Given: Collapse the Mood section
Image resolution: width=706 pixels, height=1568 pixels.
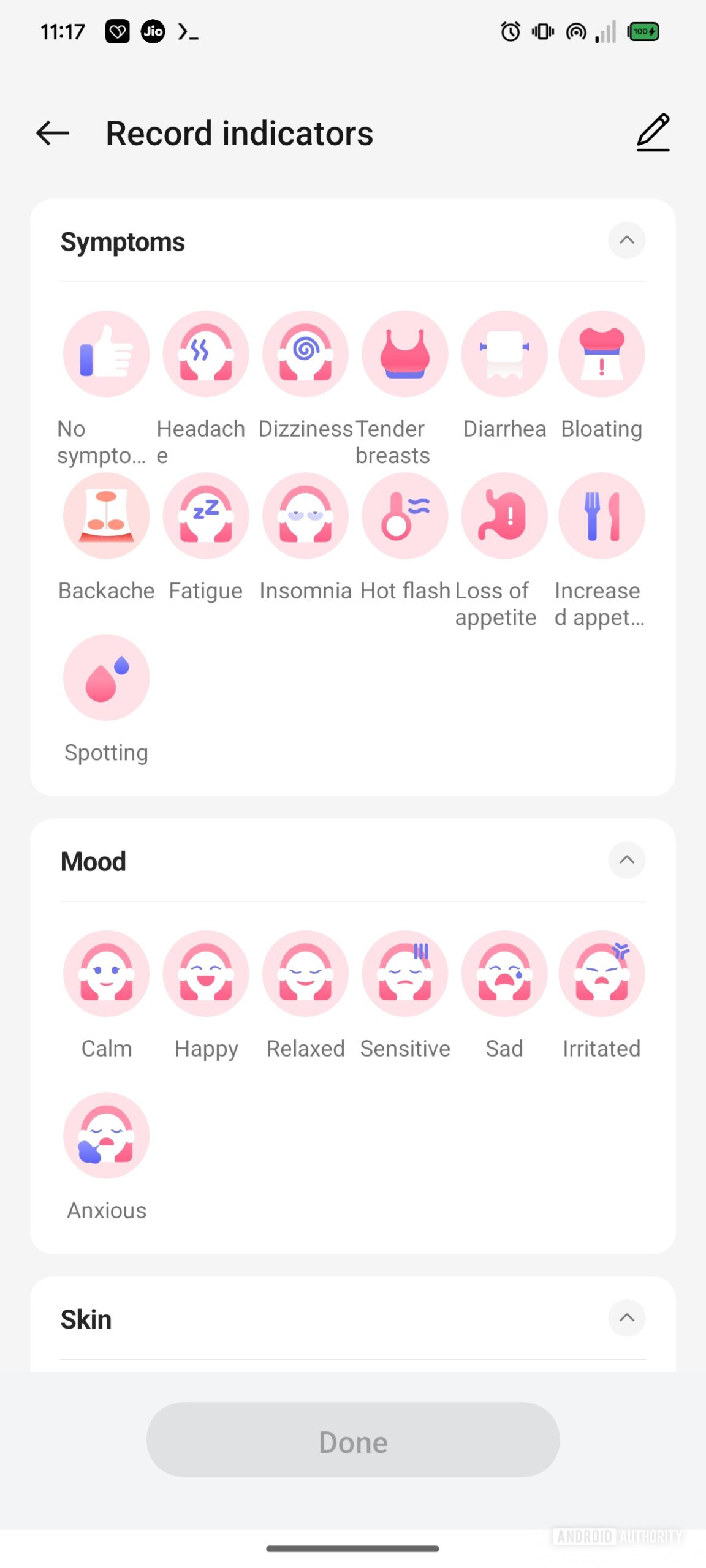Looking at the screenshot, I should [x=626, y=860].
